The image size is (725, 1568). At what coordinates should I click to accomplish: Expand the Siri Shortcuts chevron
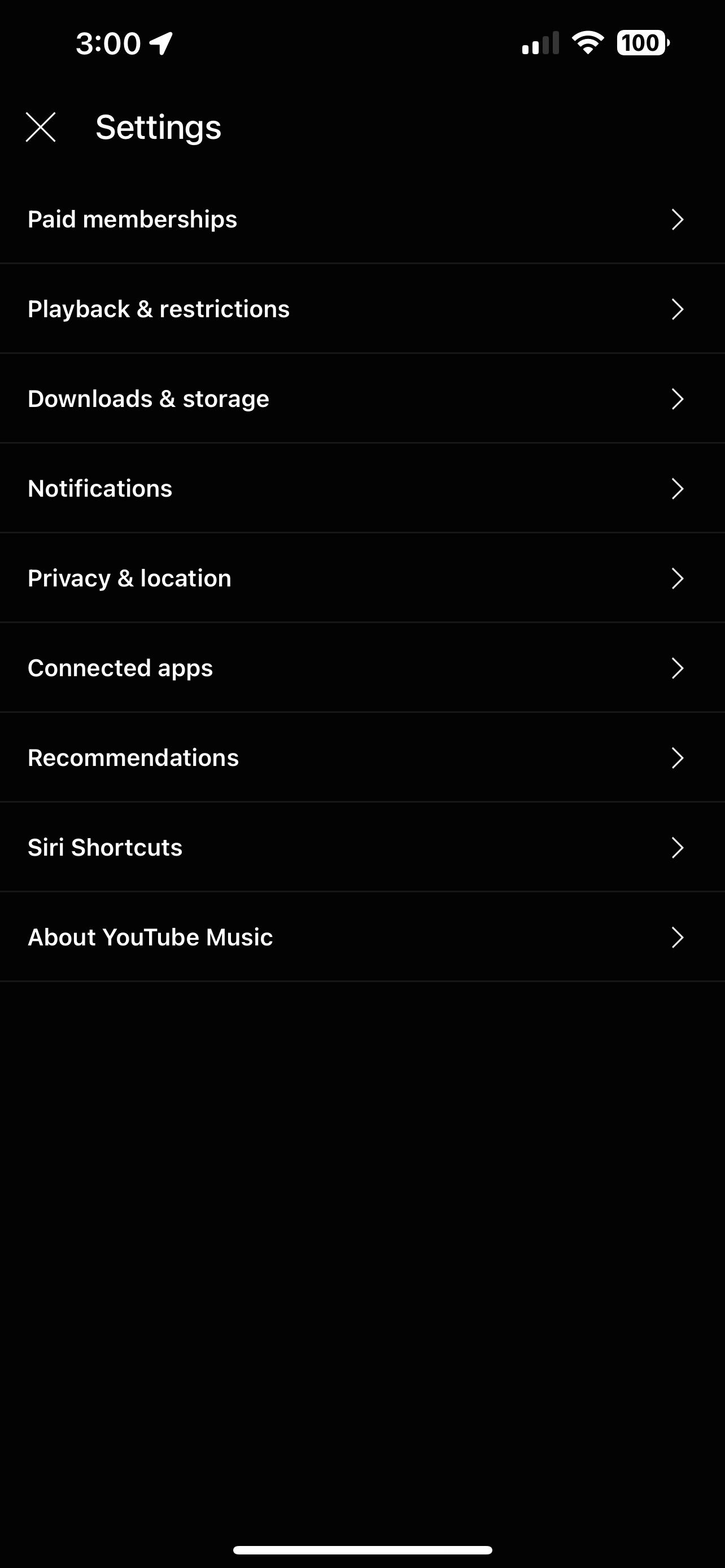678,847
